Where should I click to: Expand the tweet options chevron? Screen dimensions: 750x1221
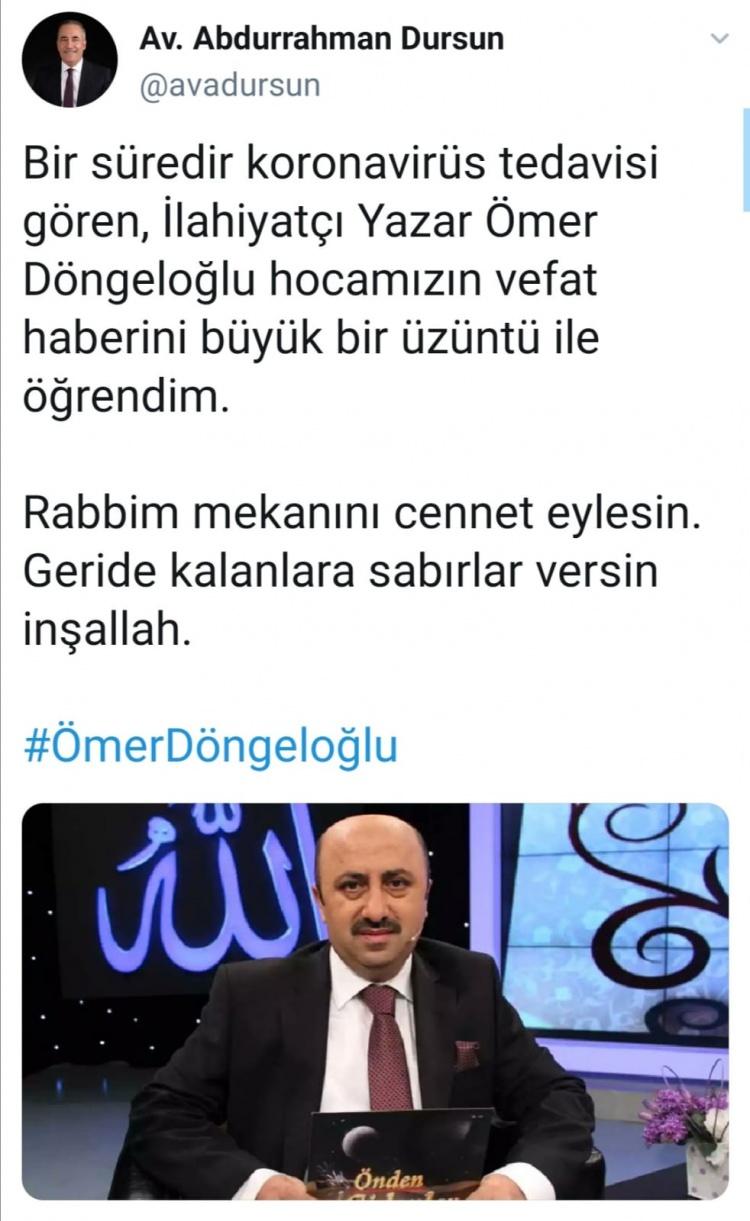coord(719,39)
